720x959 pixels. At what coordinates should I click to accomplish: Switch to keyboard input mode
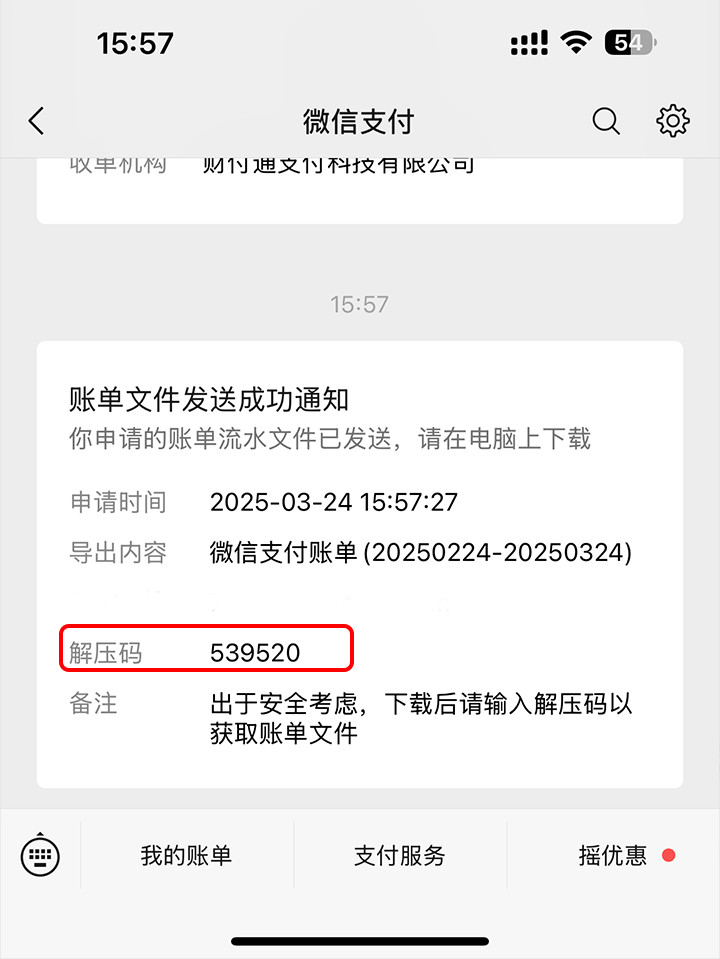41,855
